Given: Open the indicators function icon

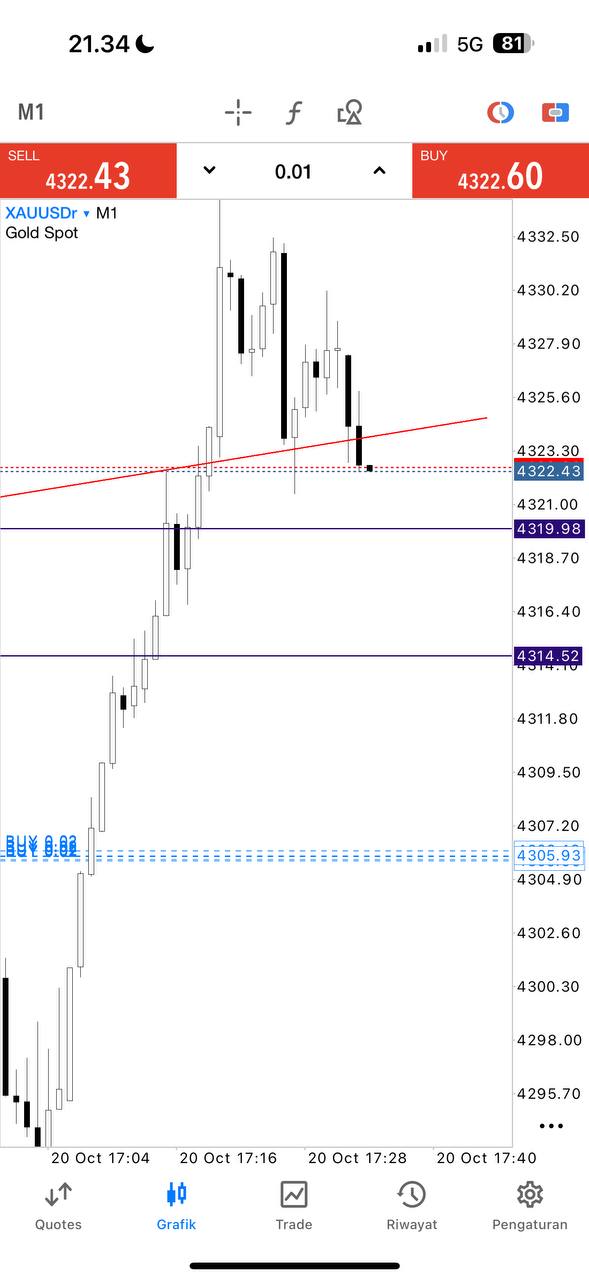Looking at the screenshot, I should 294,112.
